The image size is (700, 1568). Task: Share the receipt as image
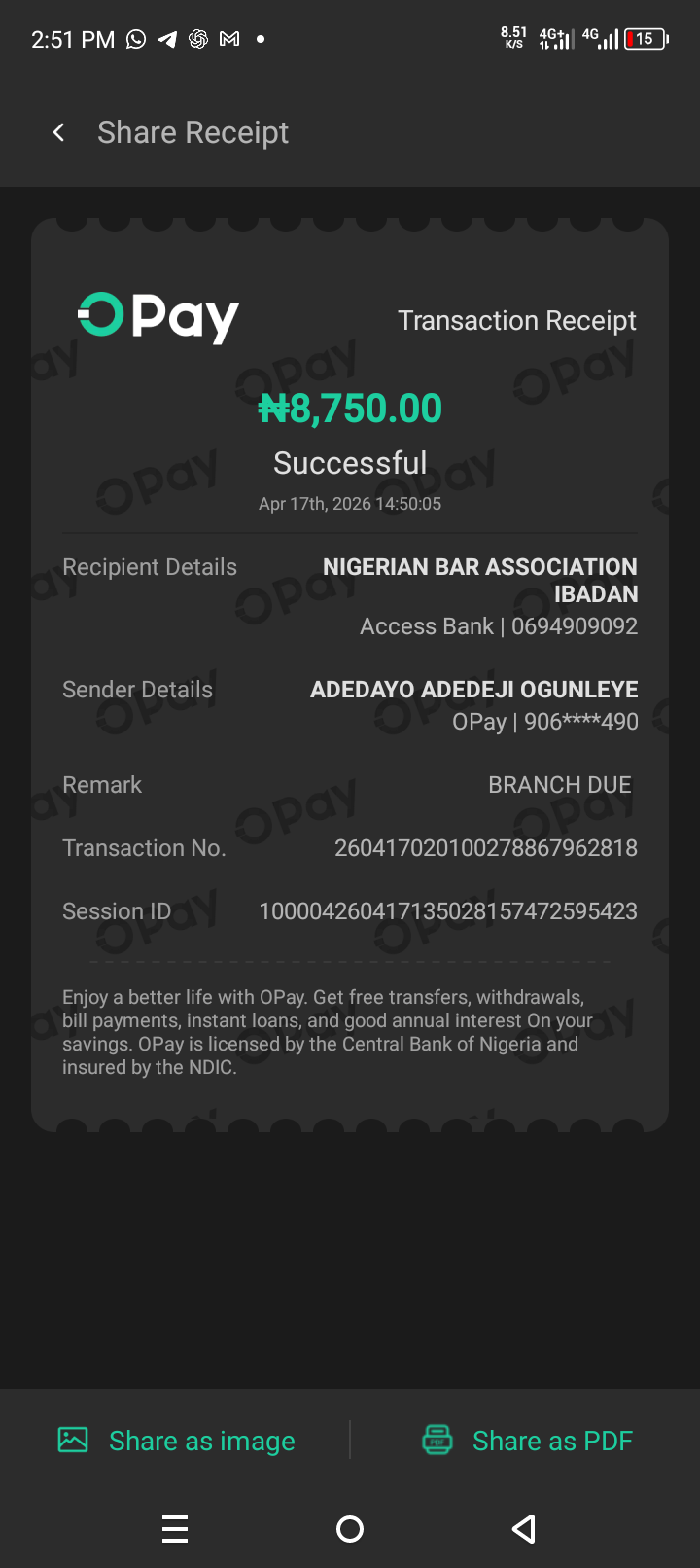[x=177, y=1441]
